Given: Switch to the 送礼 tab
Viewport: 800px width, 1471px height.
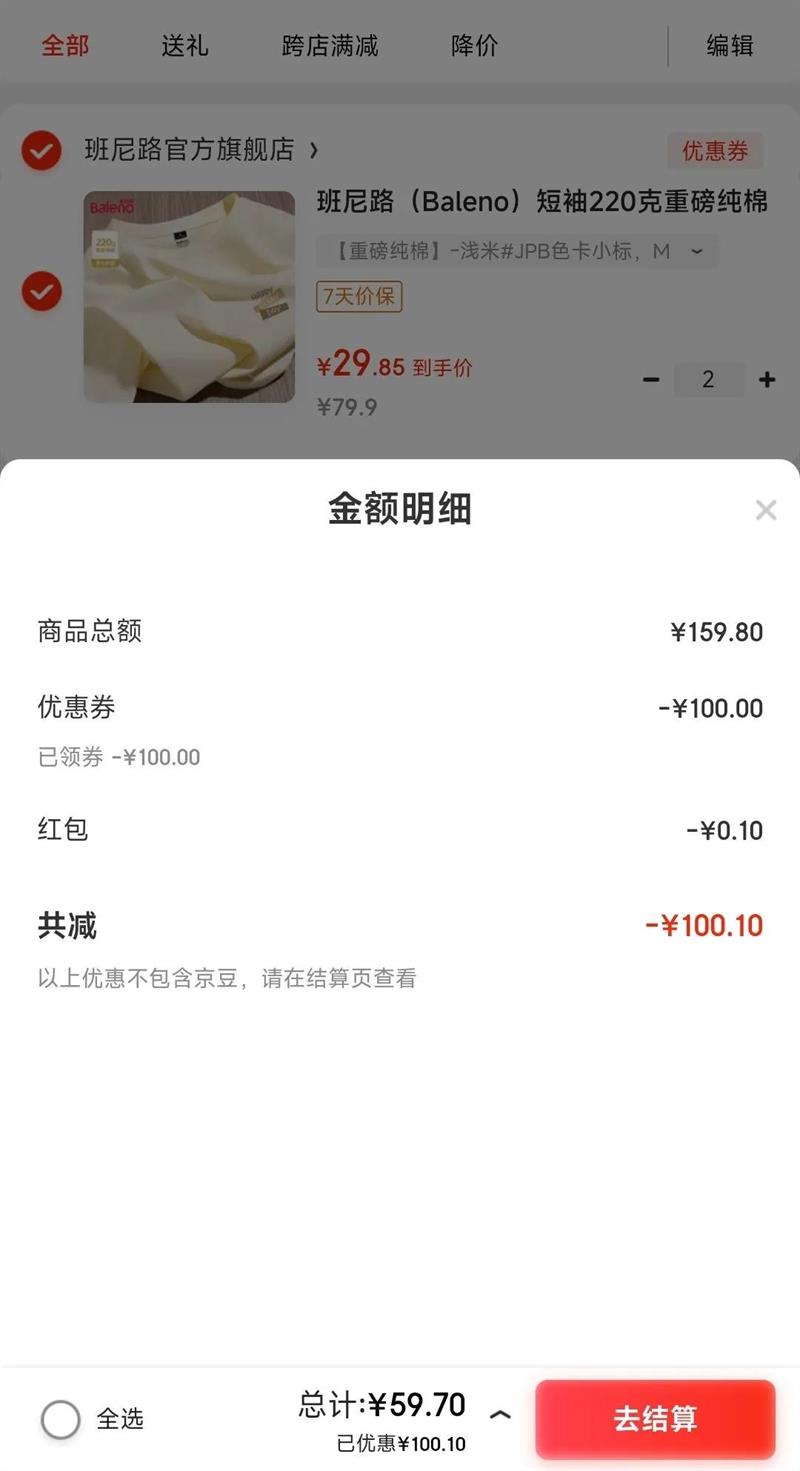Looking at the screenshot, I should click(x=185, y=46).
